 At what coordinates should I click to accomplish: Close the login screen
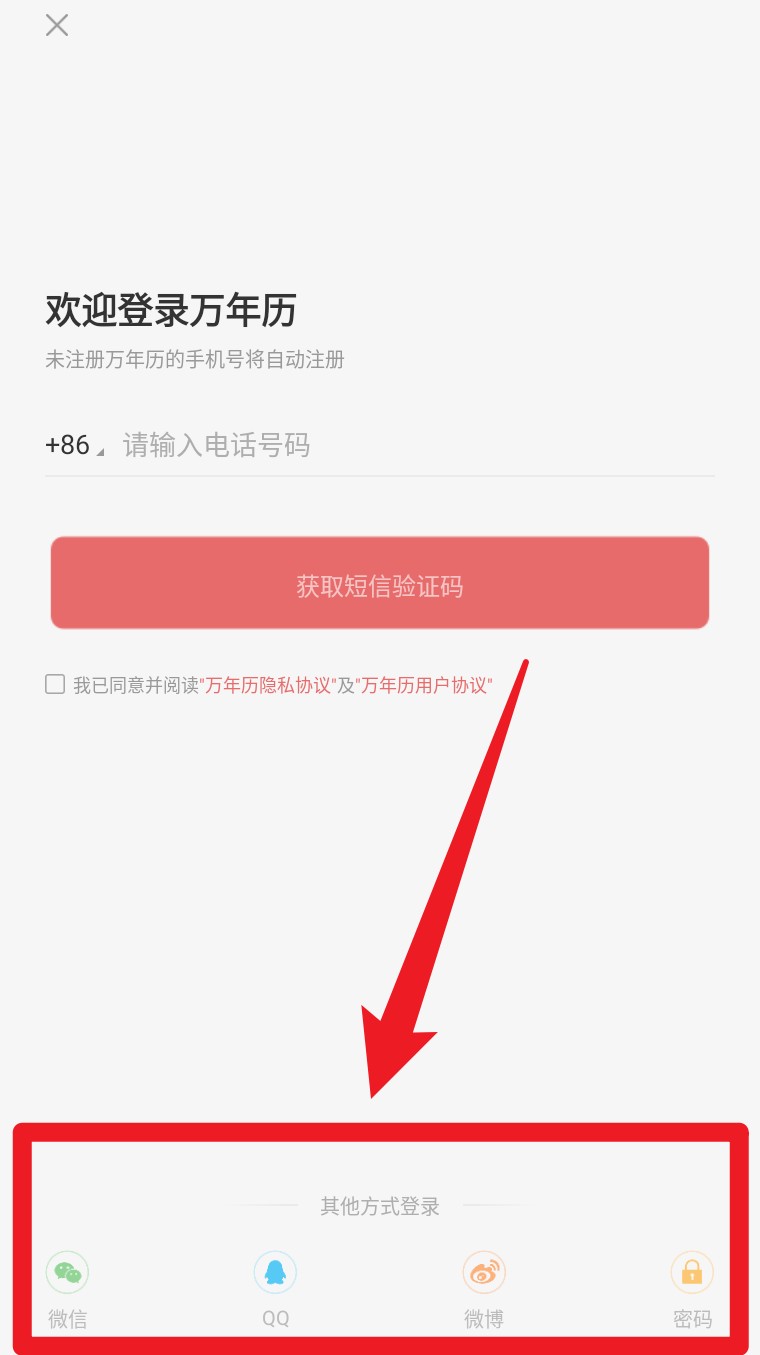pyautogui.click(x=57, y=25)
